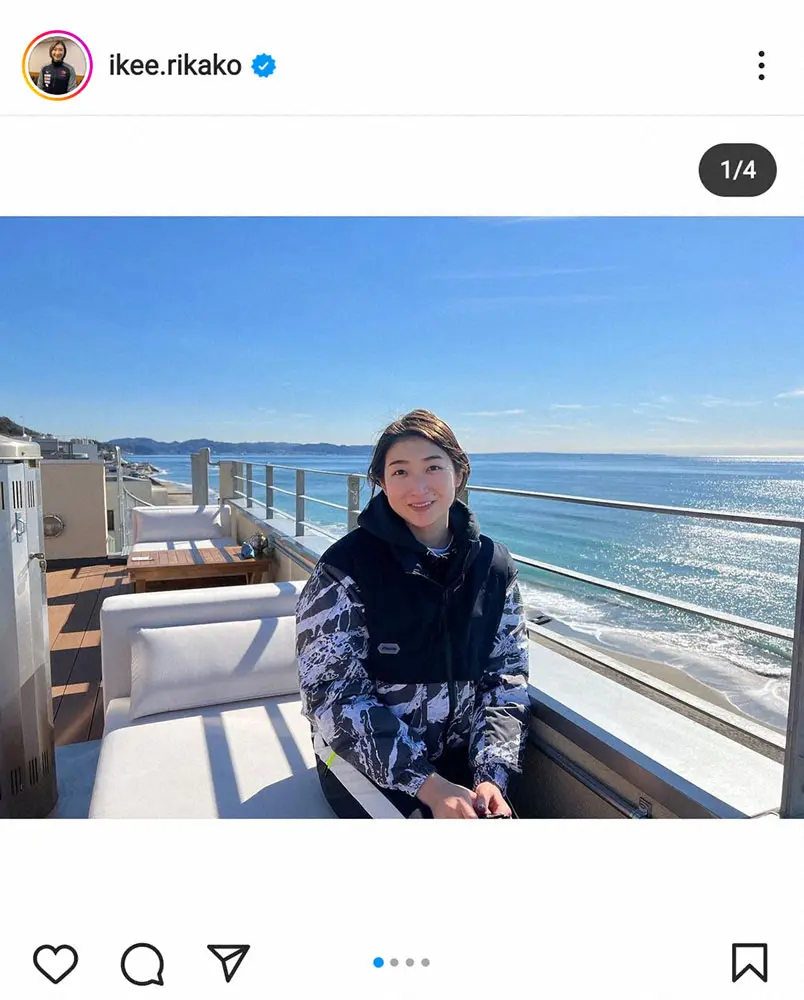Click the 1/4 carousel counter badge
Viewport: 804px width, 1000px height.
pos(739,168)
